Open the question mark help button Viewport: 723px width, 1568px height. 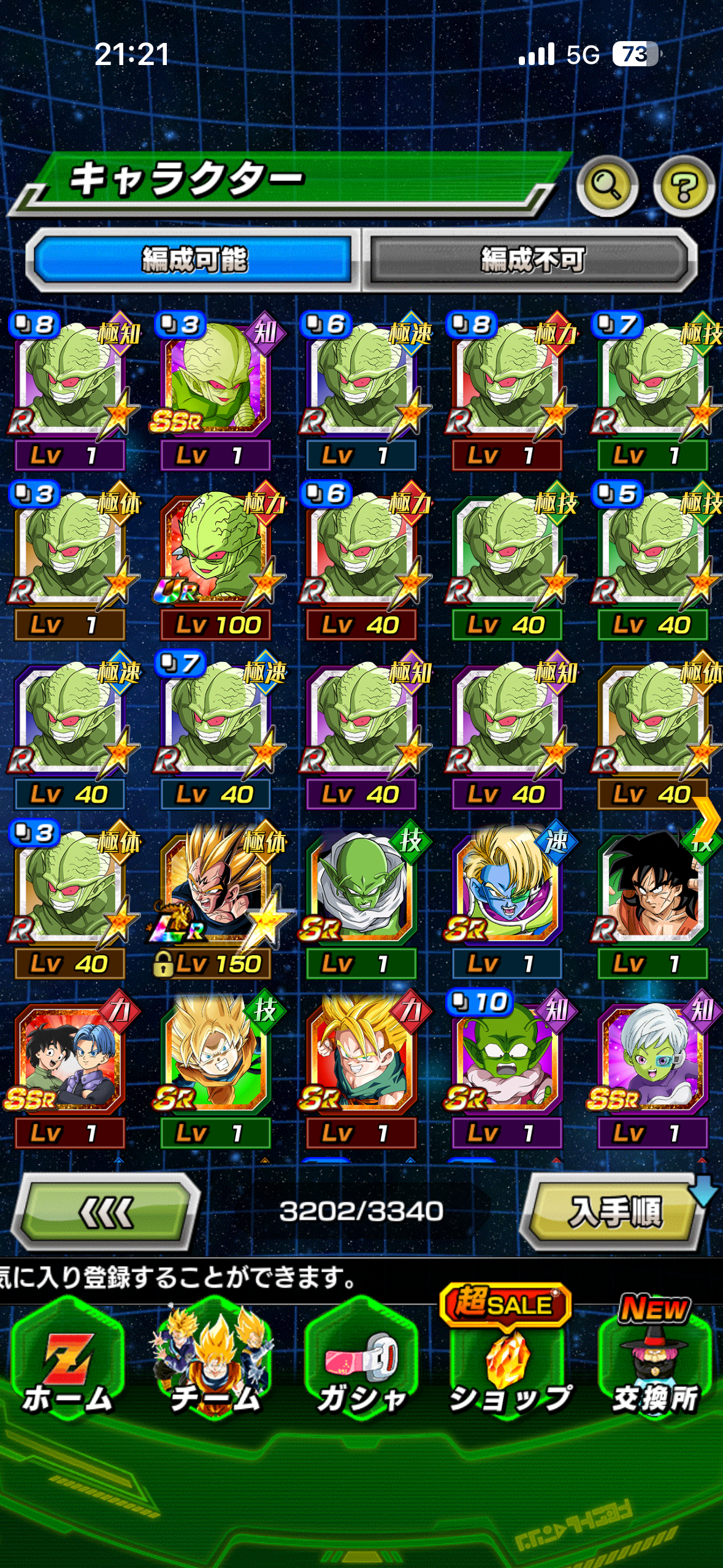pos(684,186)
